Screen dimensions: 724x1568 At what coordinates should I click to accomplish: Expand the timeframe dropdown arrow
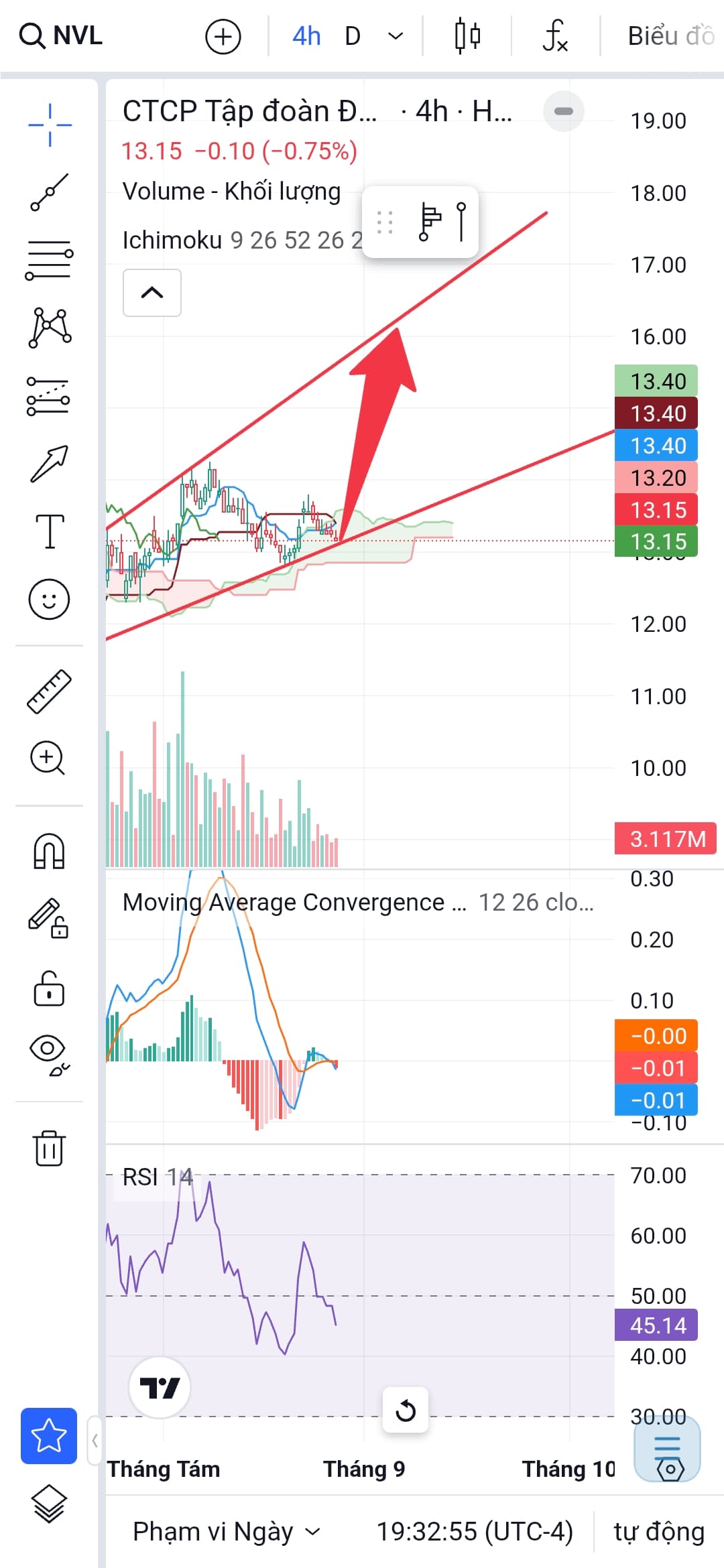(396, 36)
